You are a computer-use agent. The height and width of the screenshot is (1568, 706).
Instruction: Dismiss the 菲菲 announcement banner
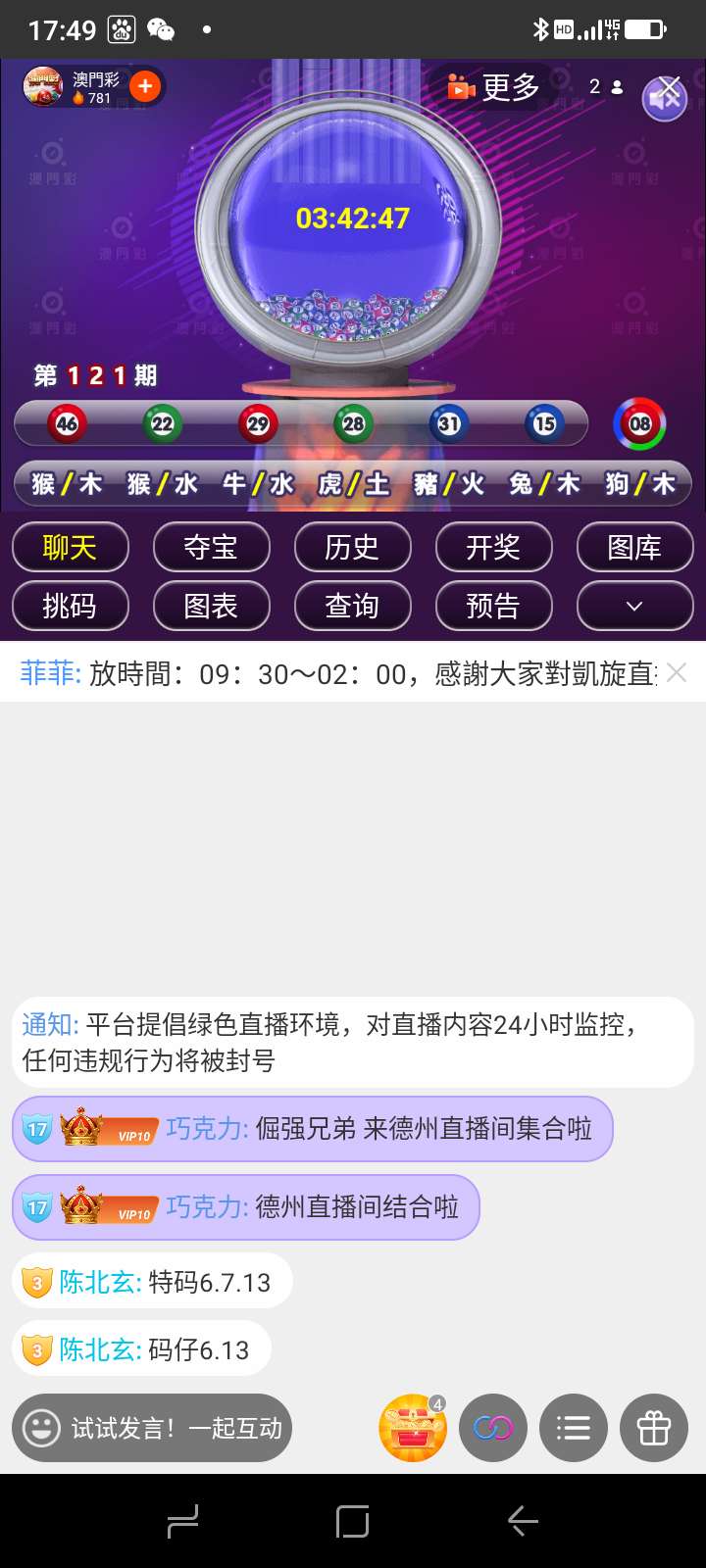[x=677, y=672]
